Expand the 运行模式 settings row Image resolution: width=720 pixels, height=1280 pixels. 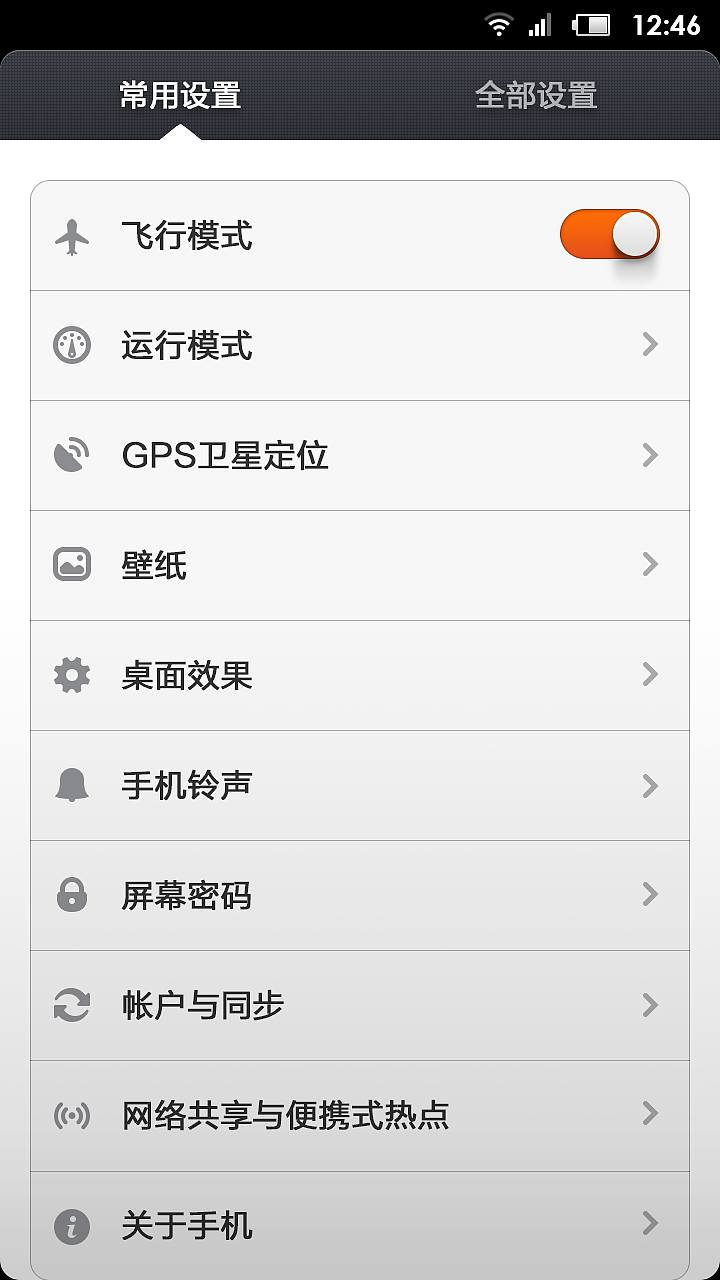(x=649, y=345)
